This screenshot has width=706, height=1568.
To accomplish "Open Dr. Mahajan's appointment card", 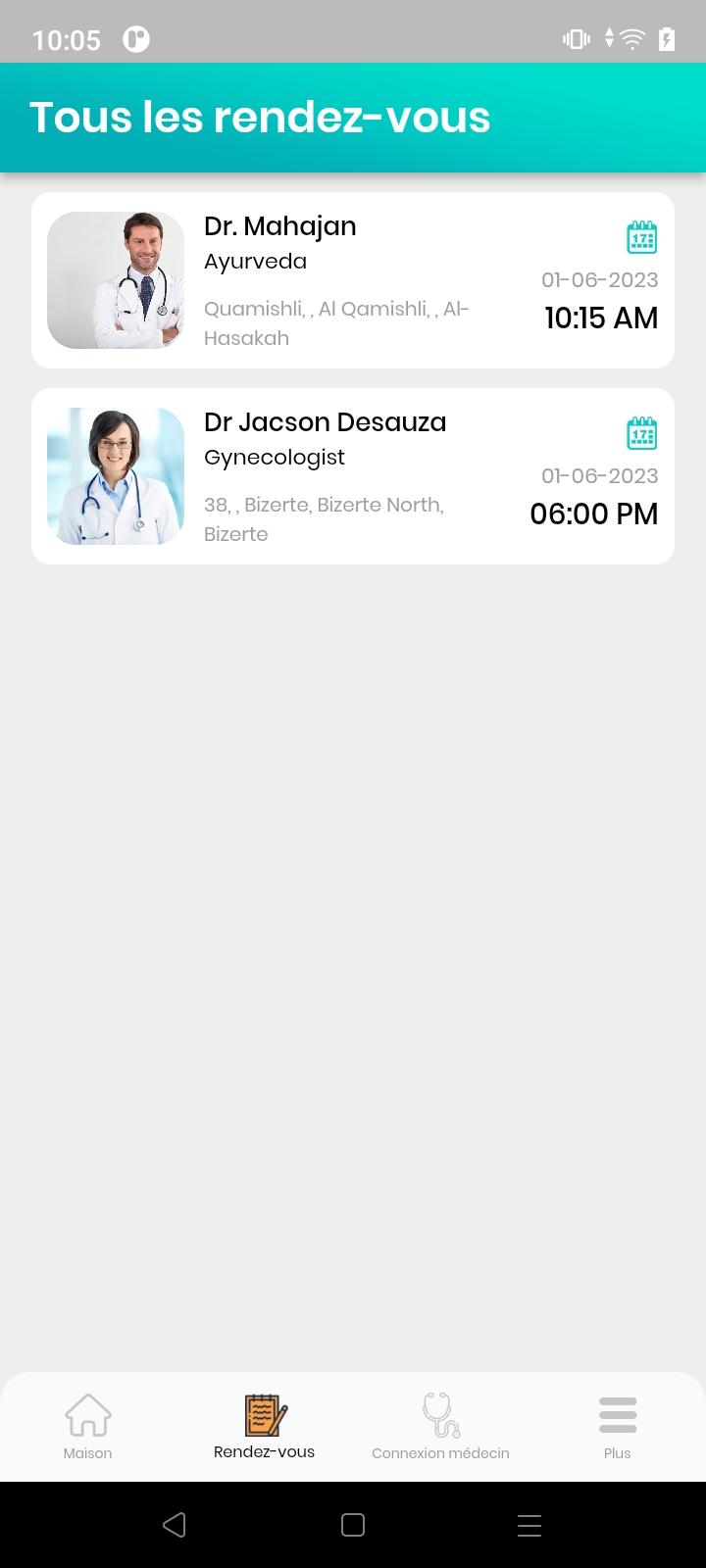I will pos(353,280).
